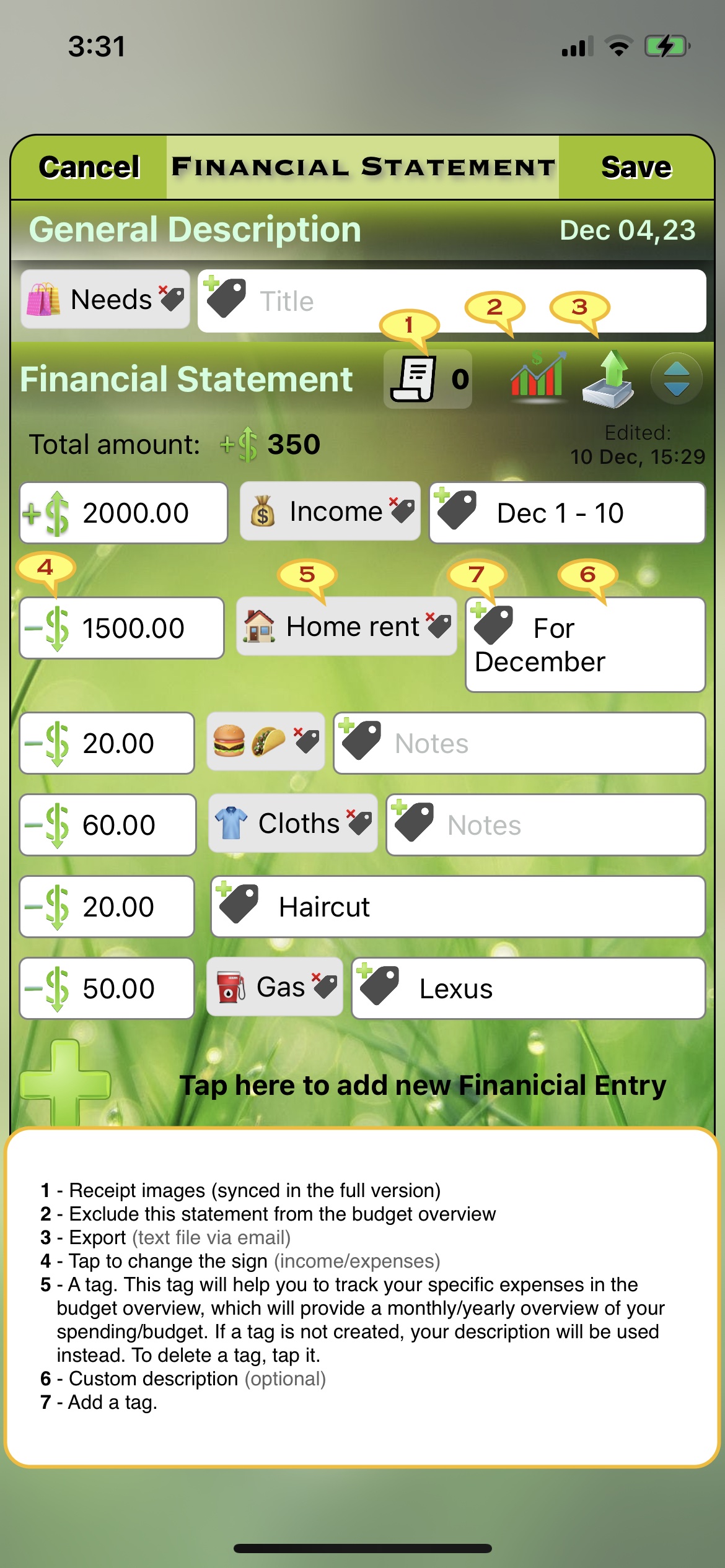This screenshot has width=725, height=1568.
Task: Save the financial statement
Action: point(636,167)
